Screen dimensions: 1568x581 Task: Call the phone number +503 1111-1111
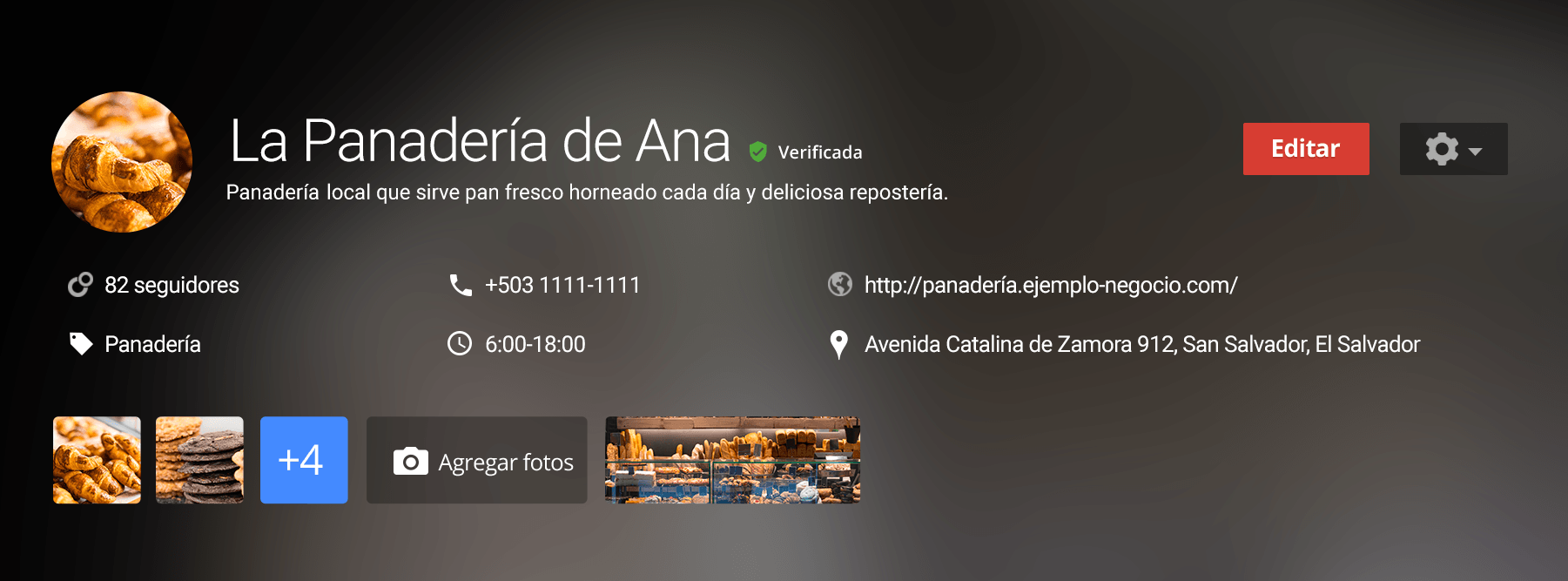click(x=562, y=285)
